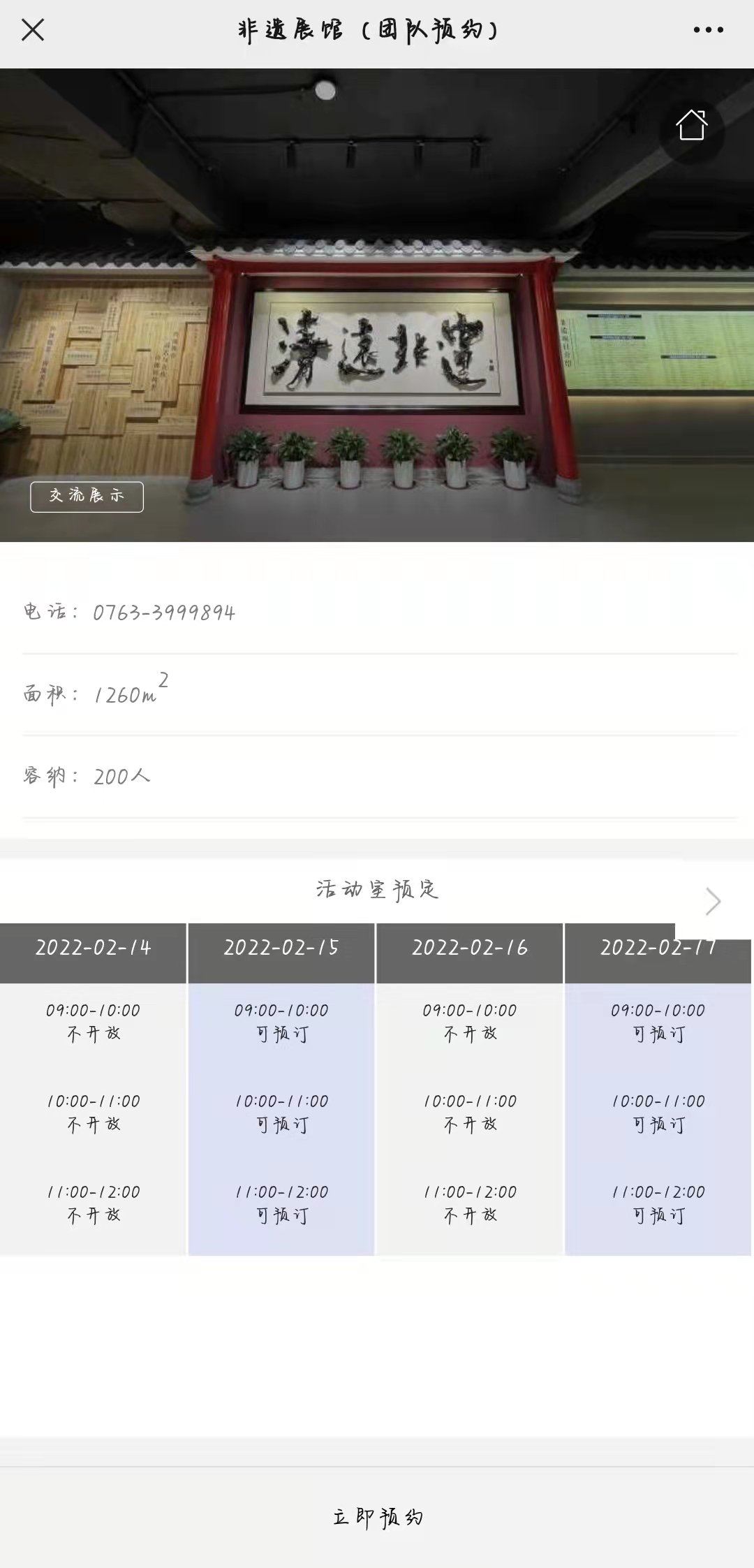This screenshot has height=1568, width=754.
Task: Select 2022-02-15 09:00-10:00 slot
Action: click(x=281, y=1022)
